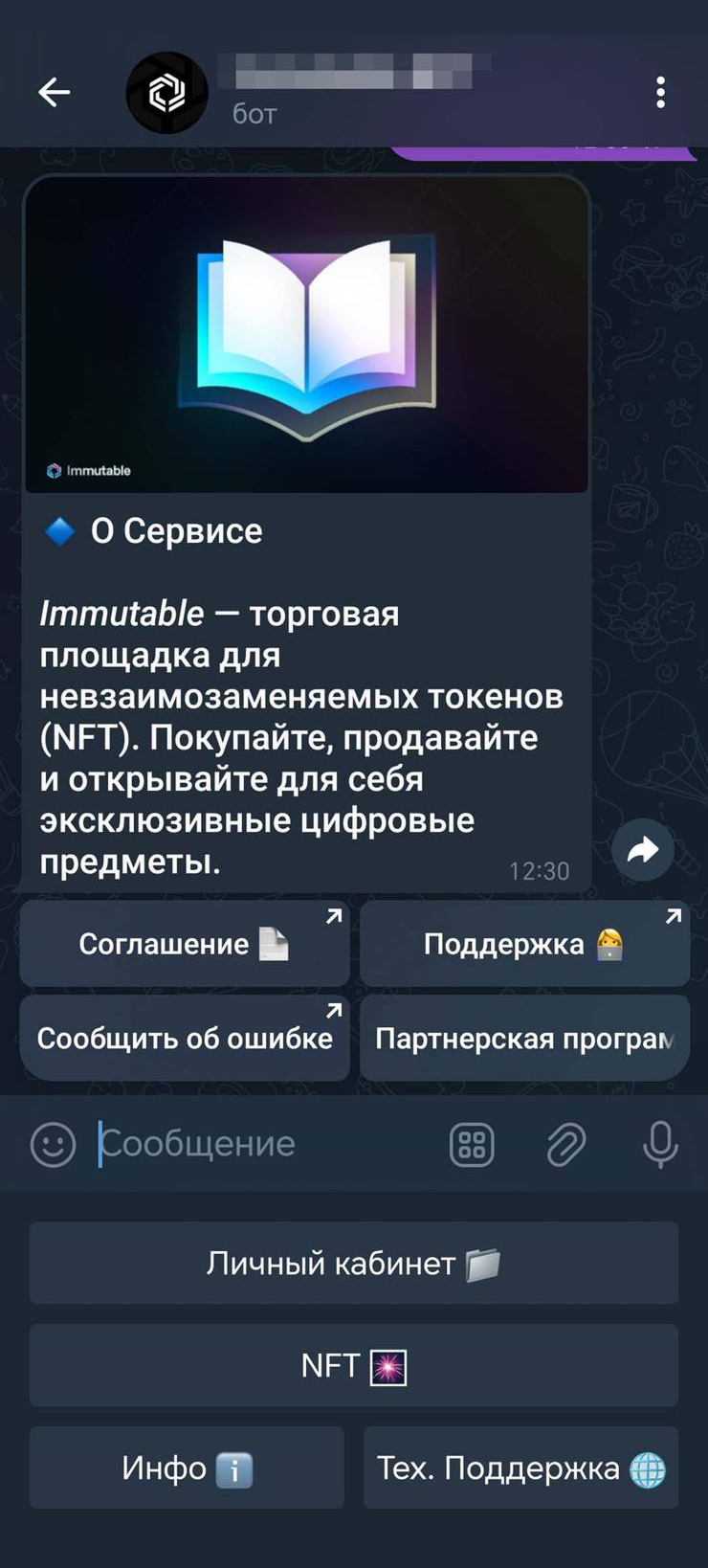708x1568 pixels.
Task: Toggle the bot keyboard icon
Action: click(472, 1144)
